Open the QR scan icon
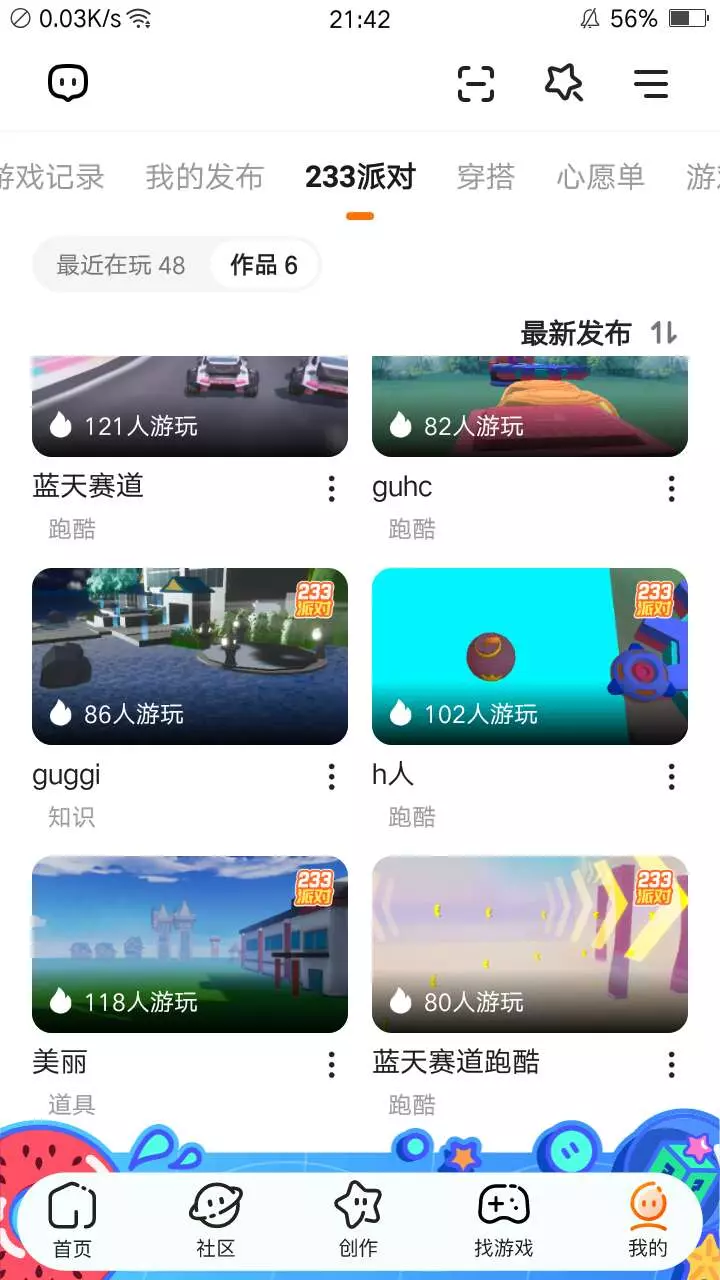Image resolution: width=720 pixels, height=1280 pixels. (476, 83)
